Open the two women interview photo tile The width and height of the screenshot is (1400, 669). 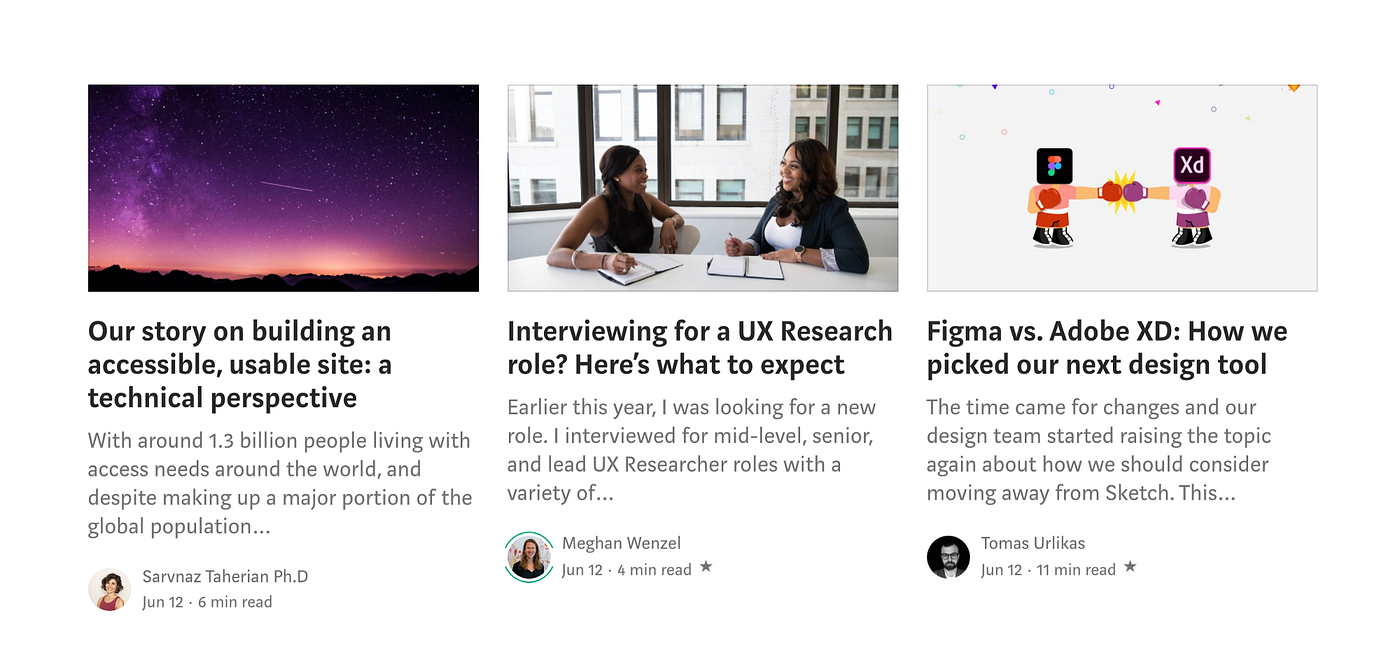(x=702, y=188)
